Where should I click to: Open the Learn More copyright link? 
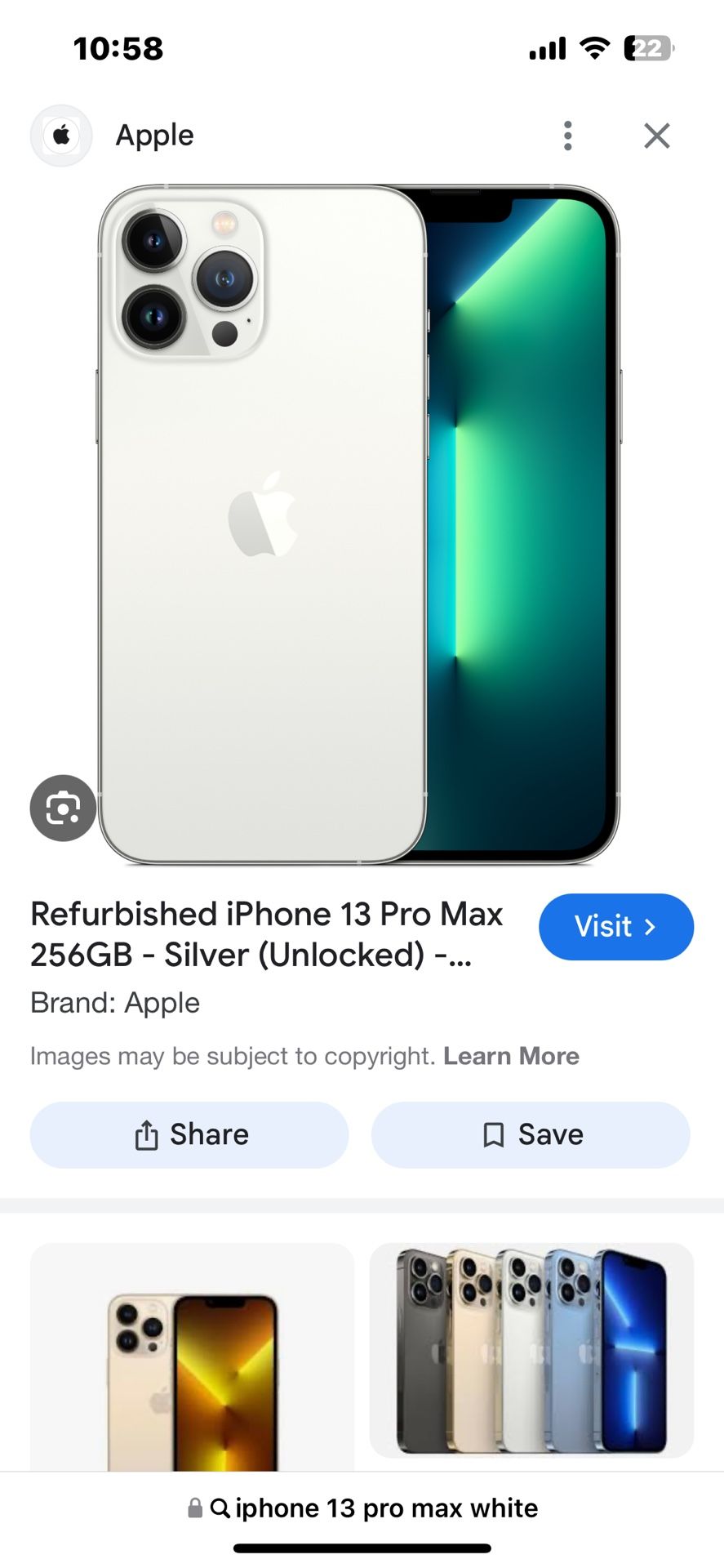point(511,1056)
